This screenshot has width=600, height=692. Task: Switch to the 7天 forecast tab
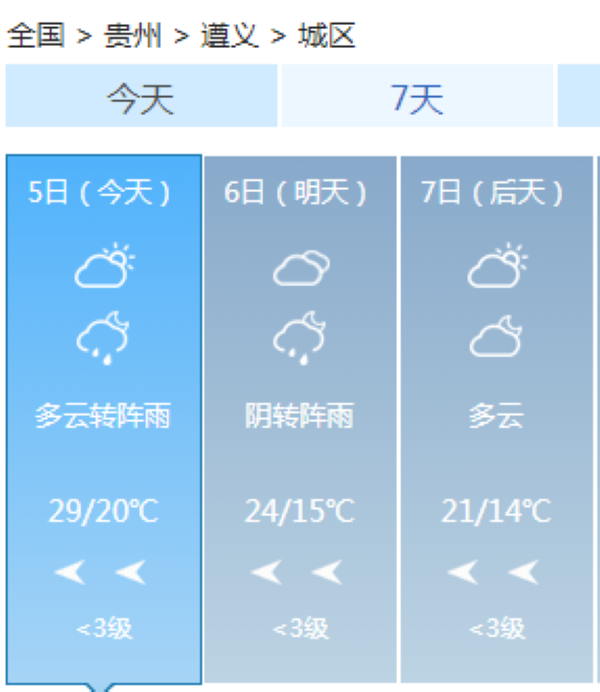(417, 98)
